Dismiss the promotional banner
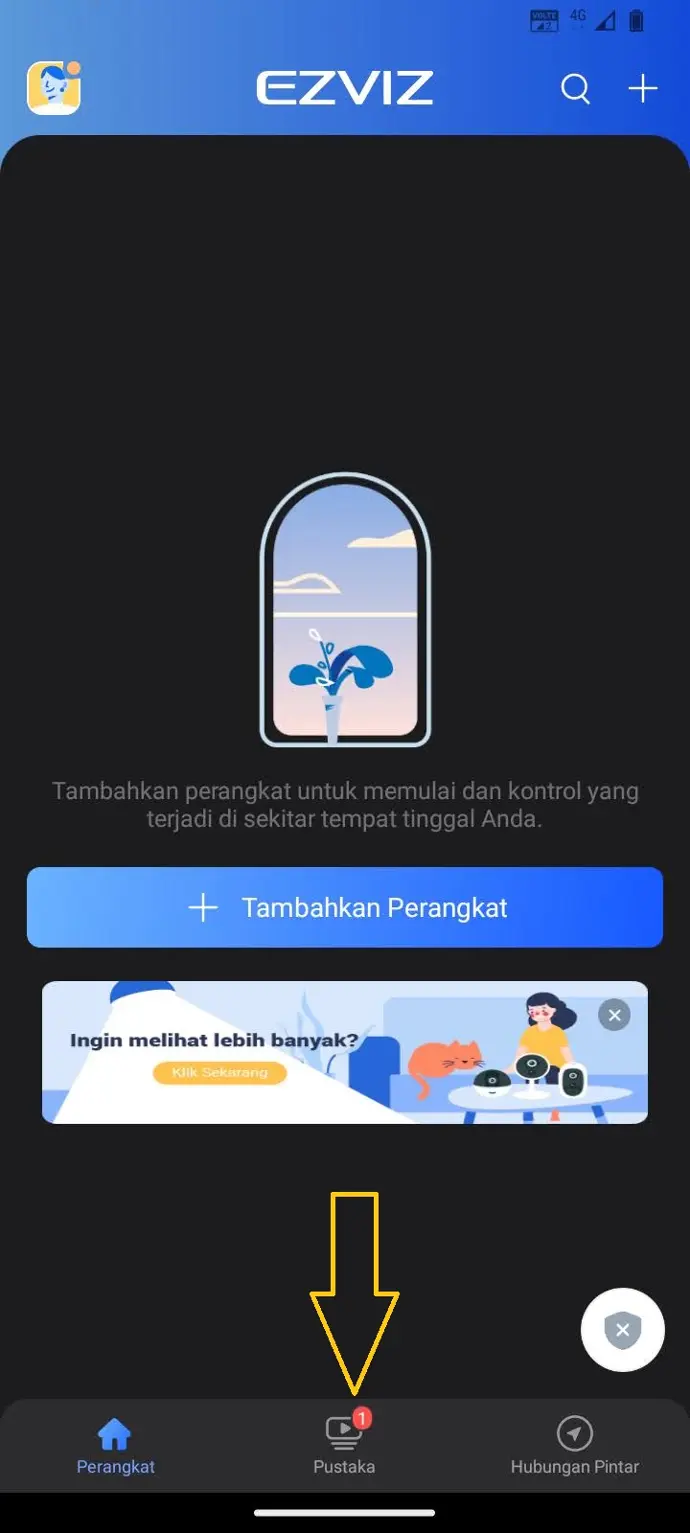The height and width of the screenshot is (1533, 690). click(x=614, y=1015)
